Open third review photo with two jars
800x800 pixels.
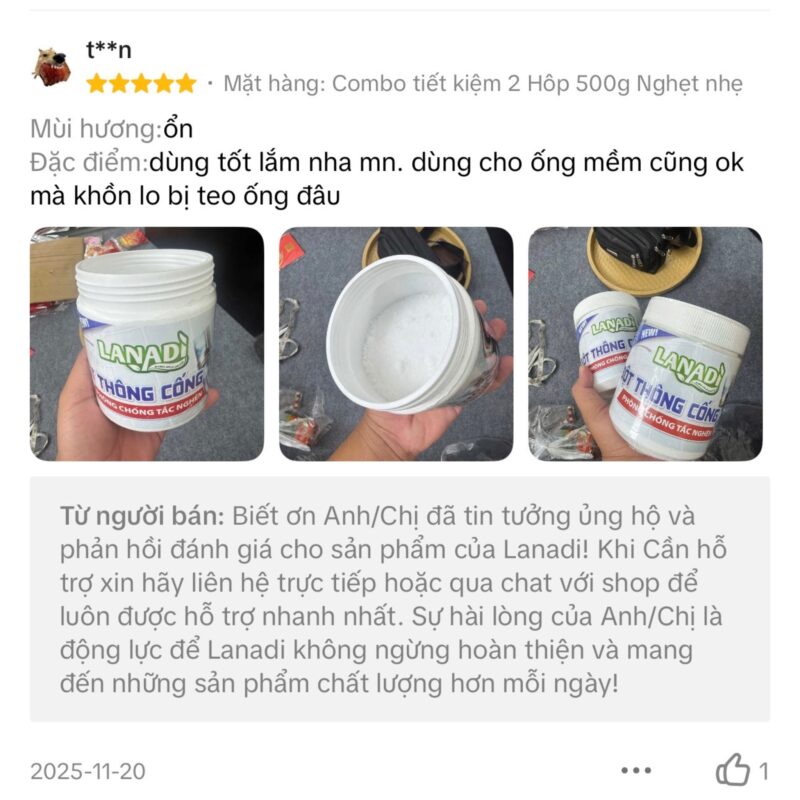click(645, 343)
